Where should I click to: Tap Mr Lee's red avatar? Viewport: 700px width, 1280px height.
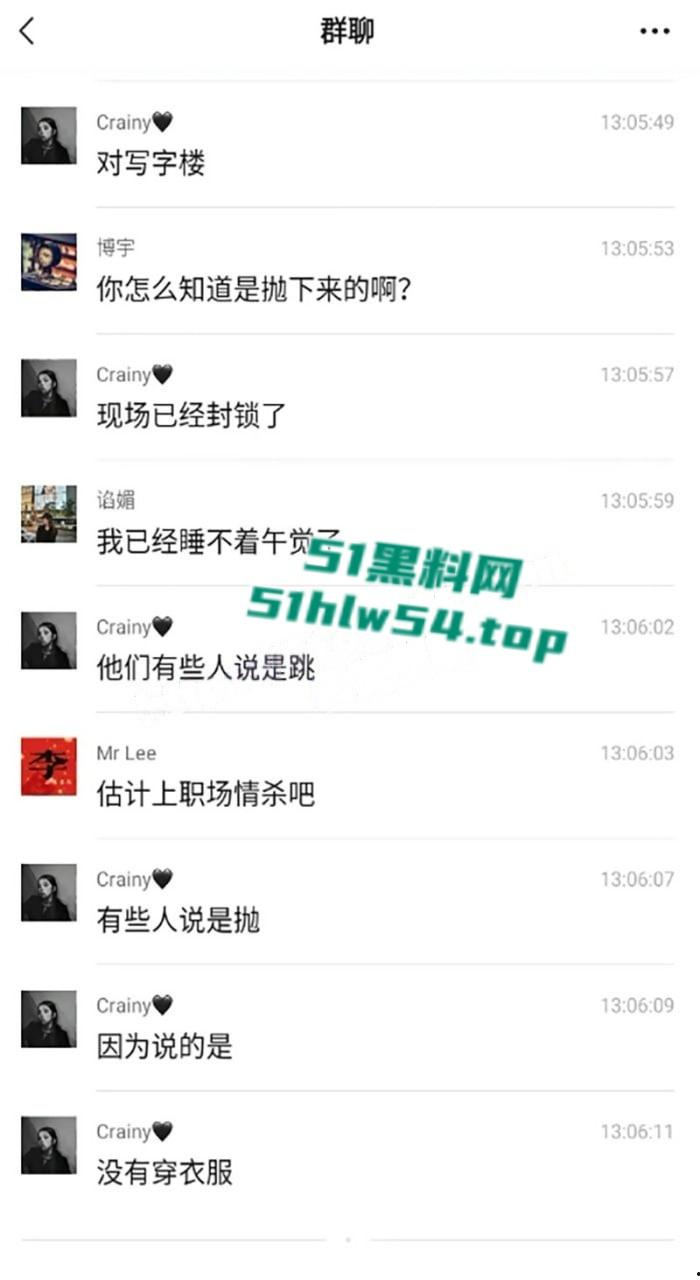[48, 766]
